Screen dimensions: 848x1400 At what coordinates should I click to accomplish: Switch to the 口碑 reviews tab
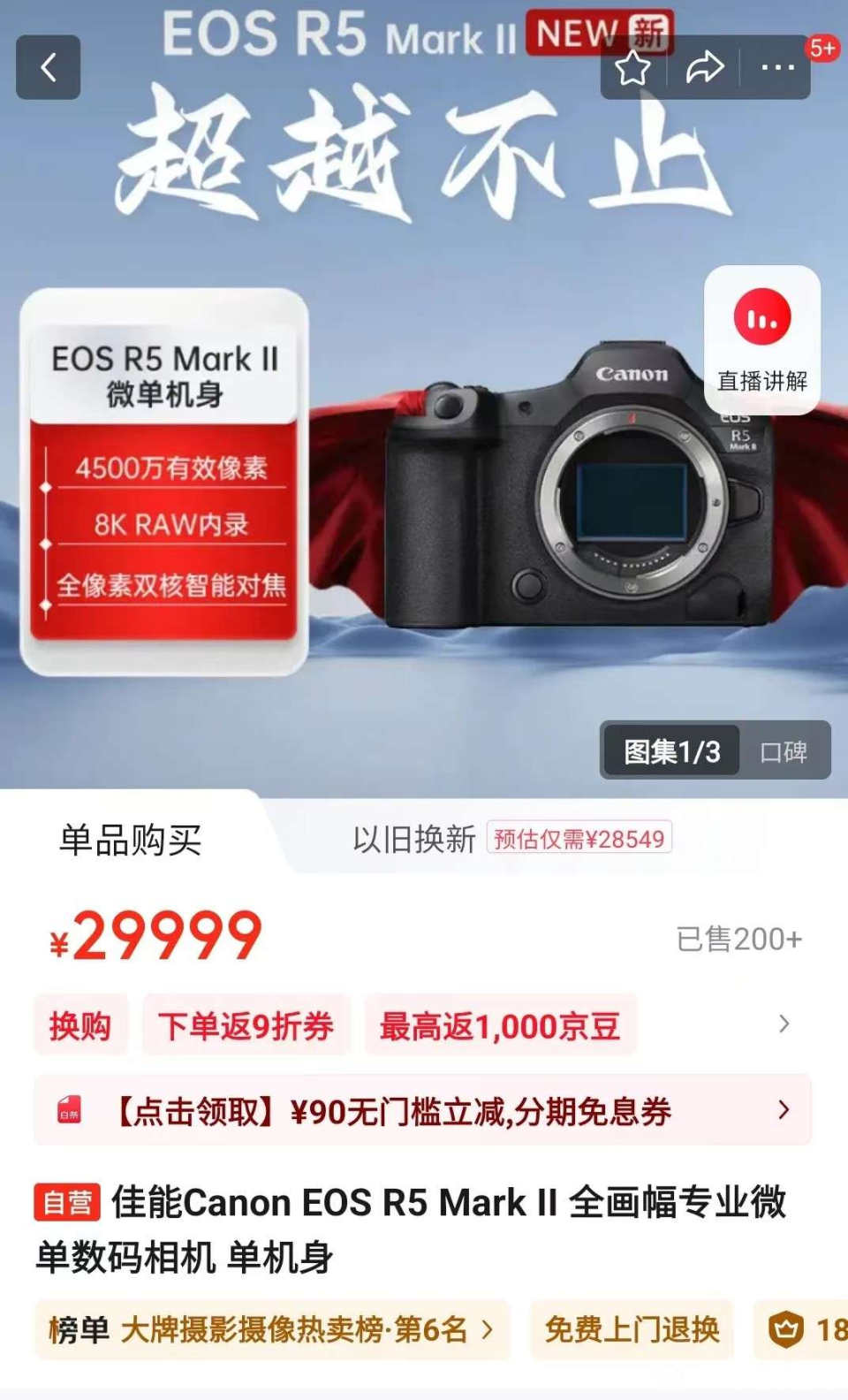[784, 751]
